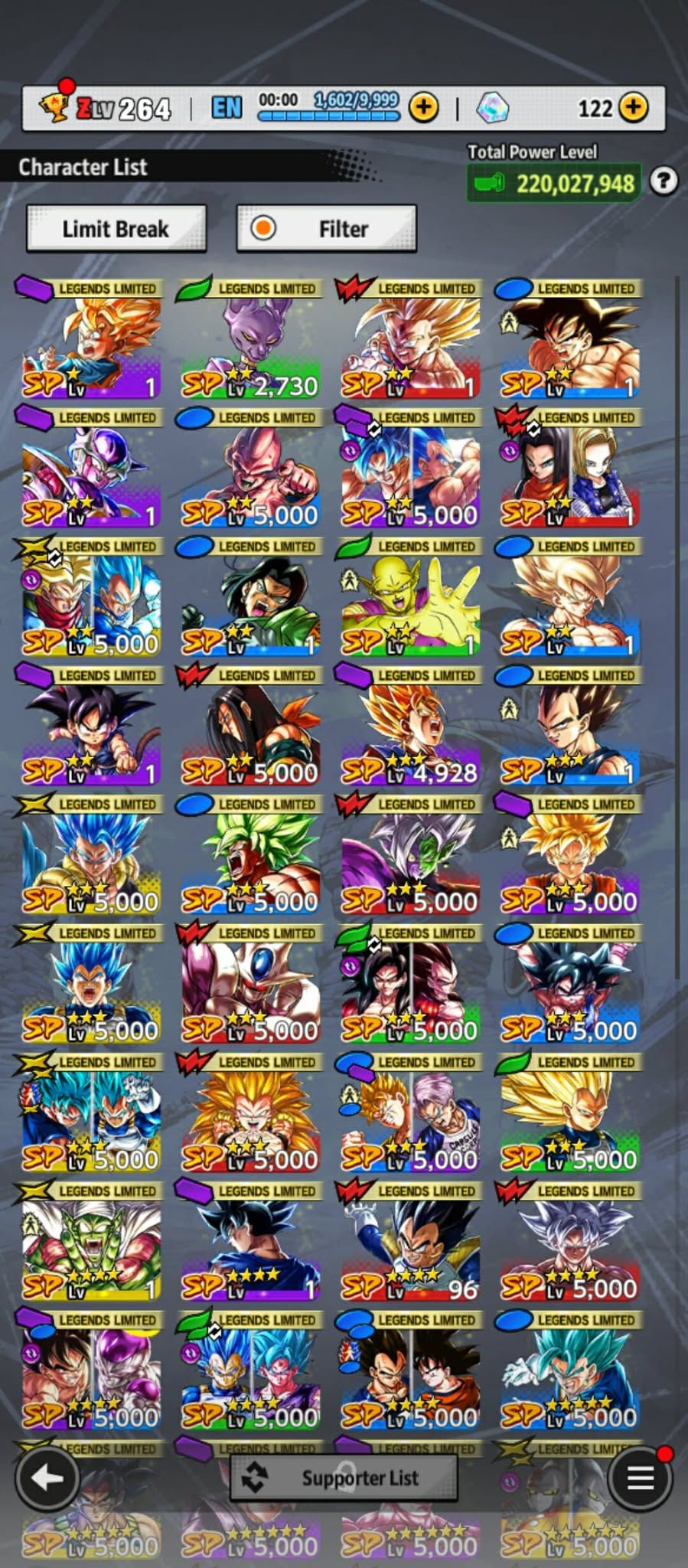Open the Limit Break screen
This screenshot has width=688, height=1568.
point(116,228)
